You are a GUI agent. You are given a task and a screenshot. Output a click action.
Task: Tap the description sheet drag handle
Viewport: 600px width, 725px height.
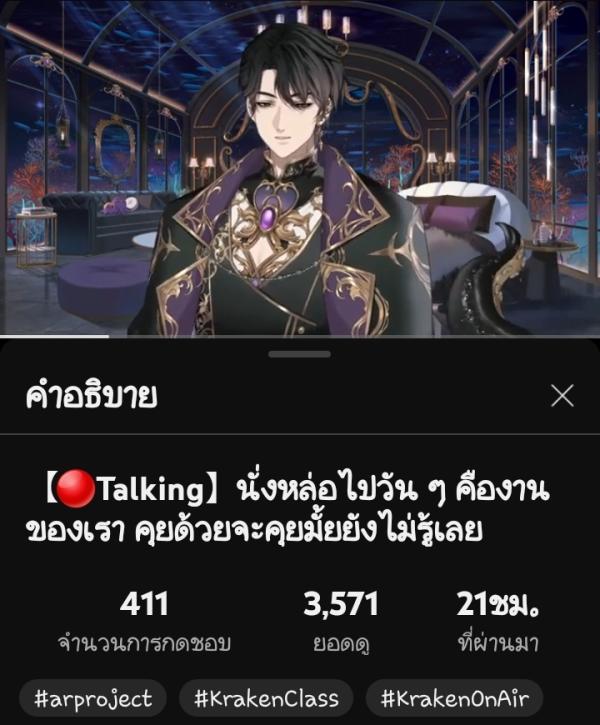point(299,354)
